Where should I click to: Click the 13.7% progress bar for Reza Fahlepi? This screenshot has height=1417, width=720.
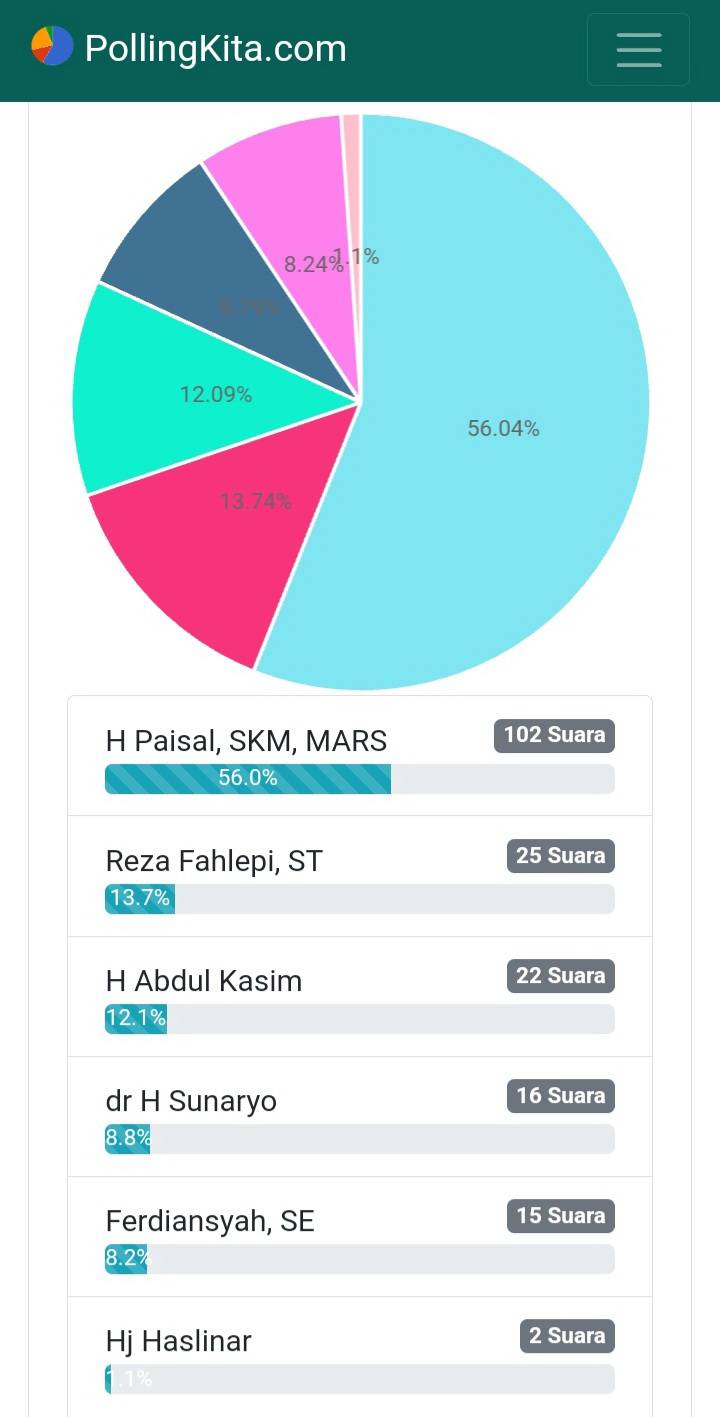tap(138, 898)
